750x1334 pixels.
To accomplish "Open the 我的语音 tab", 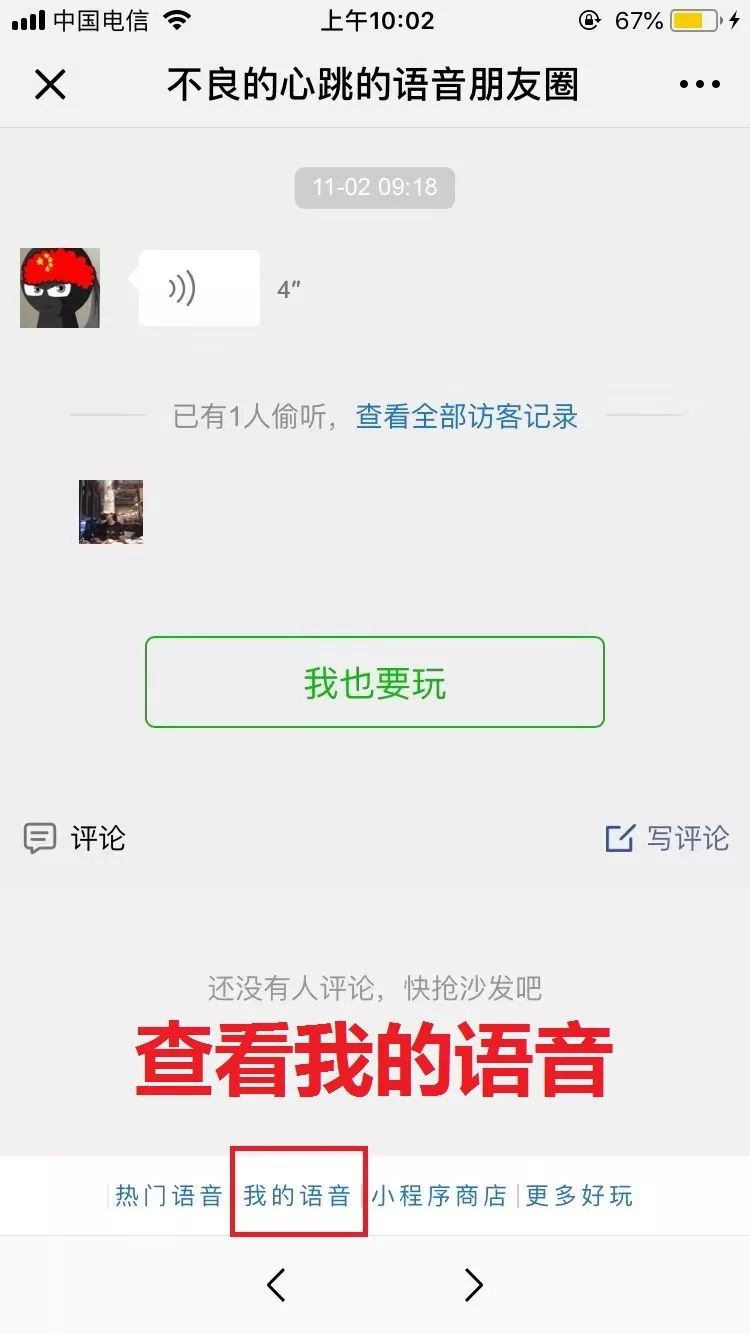I will click(x=298, y=1194).
